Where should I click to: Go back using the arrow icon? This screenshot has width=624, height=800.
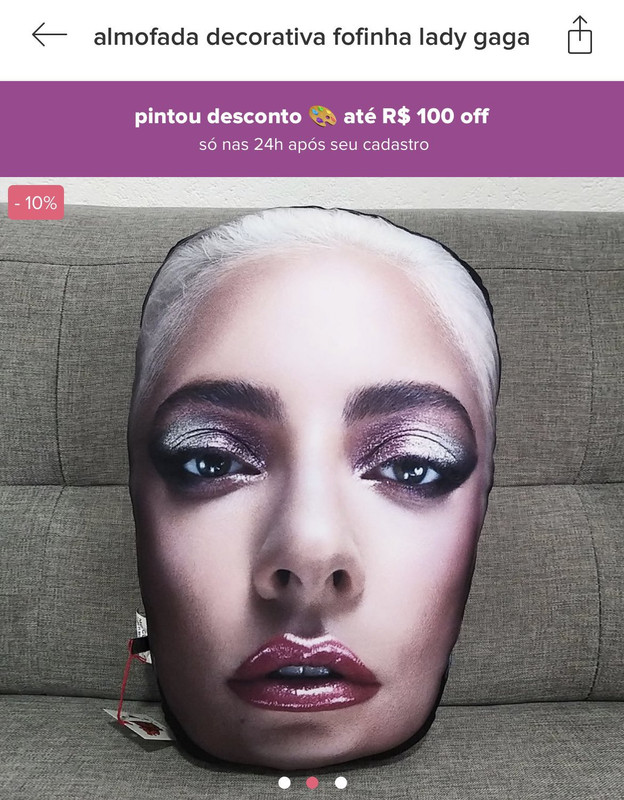[x=49, y=35]
